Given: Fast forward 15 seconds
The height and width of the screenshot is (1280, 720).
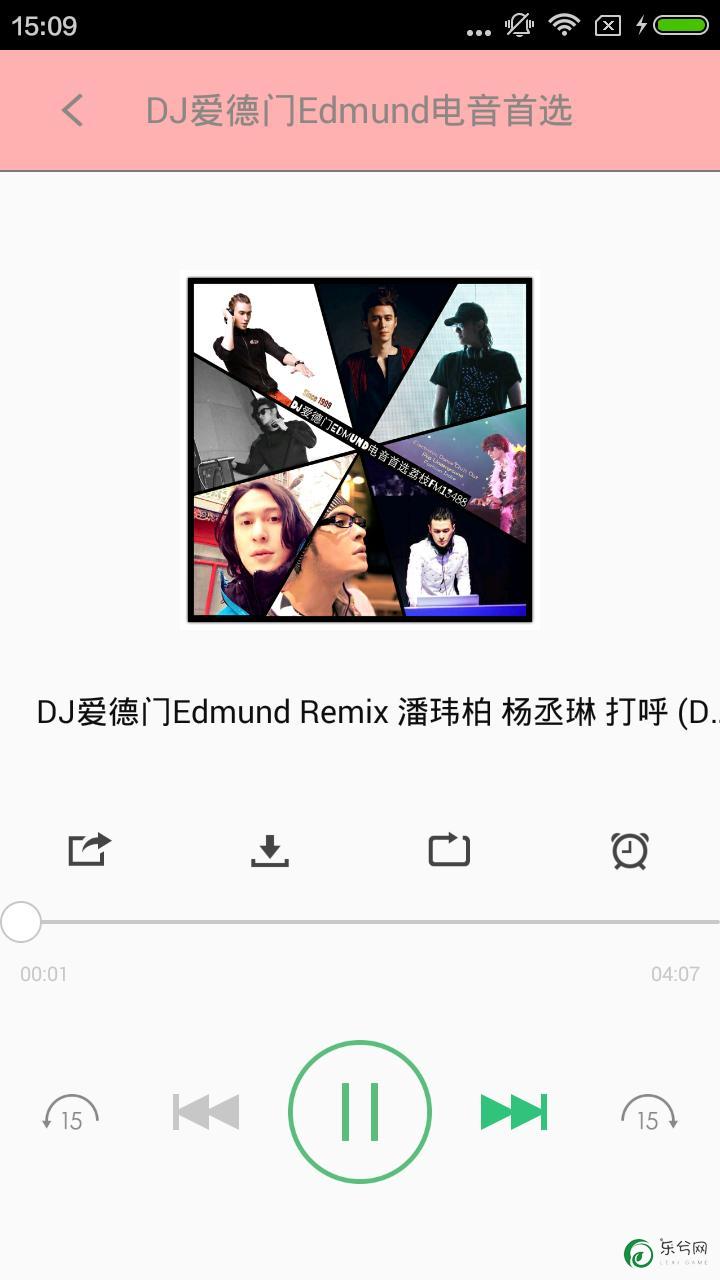Looking at the screenshot, I should (x=649, y=1113).
